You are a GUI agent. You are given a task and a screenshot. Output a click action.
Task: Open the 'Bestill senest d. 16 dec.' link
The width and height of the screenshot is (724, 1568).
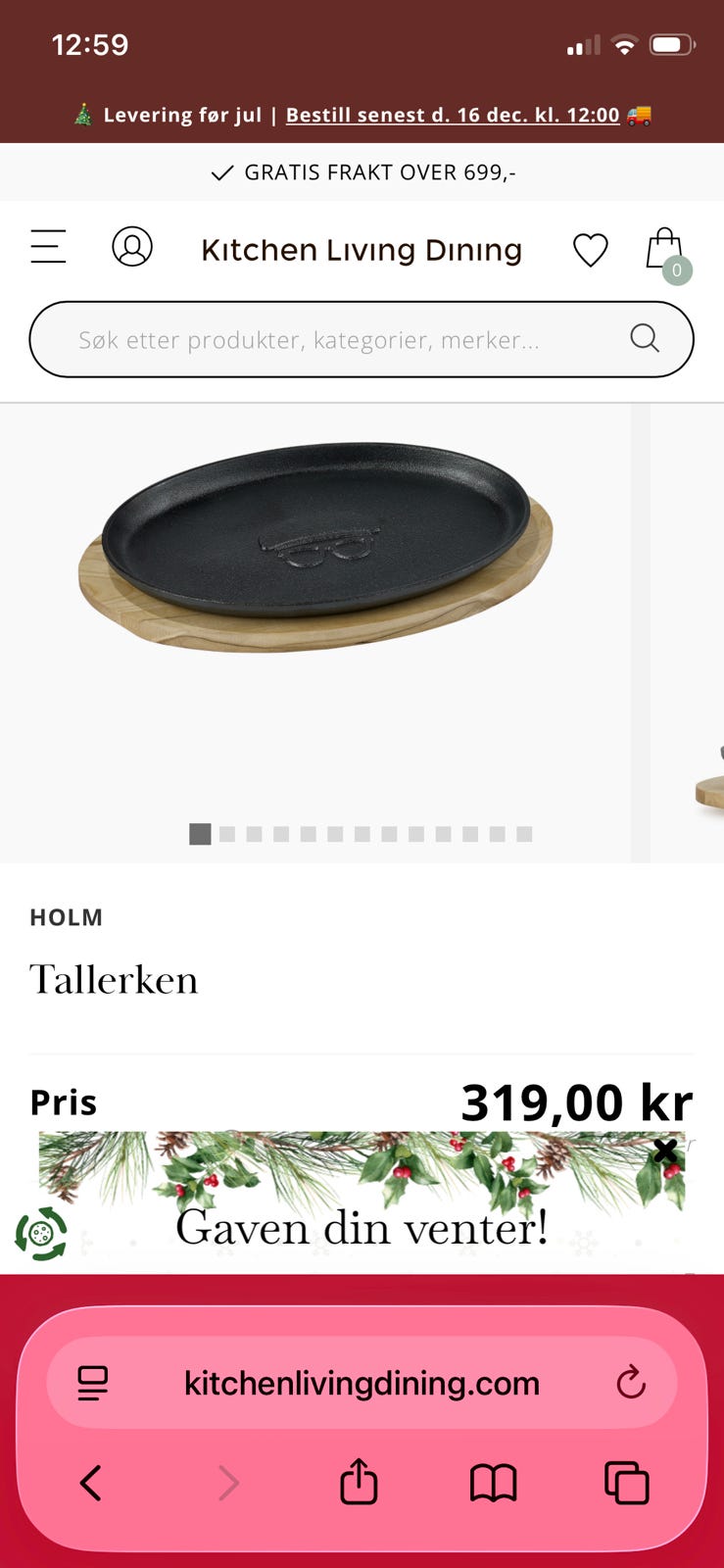pos(452,115)
